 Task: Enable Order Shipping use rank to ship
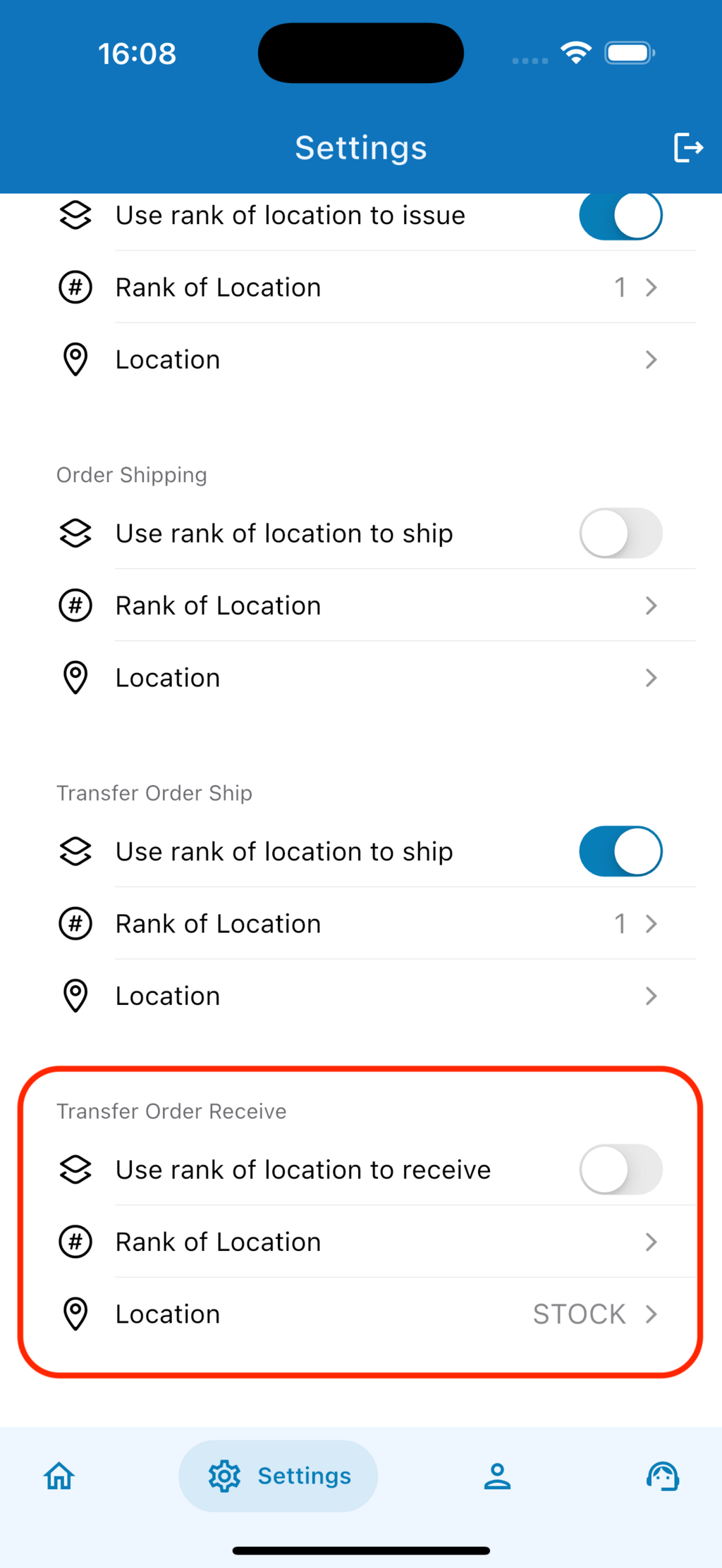point(620,533)
